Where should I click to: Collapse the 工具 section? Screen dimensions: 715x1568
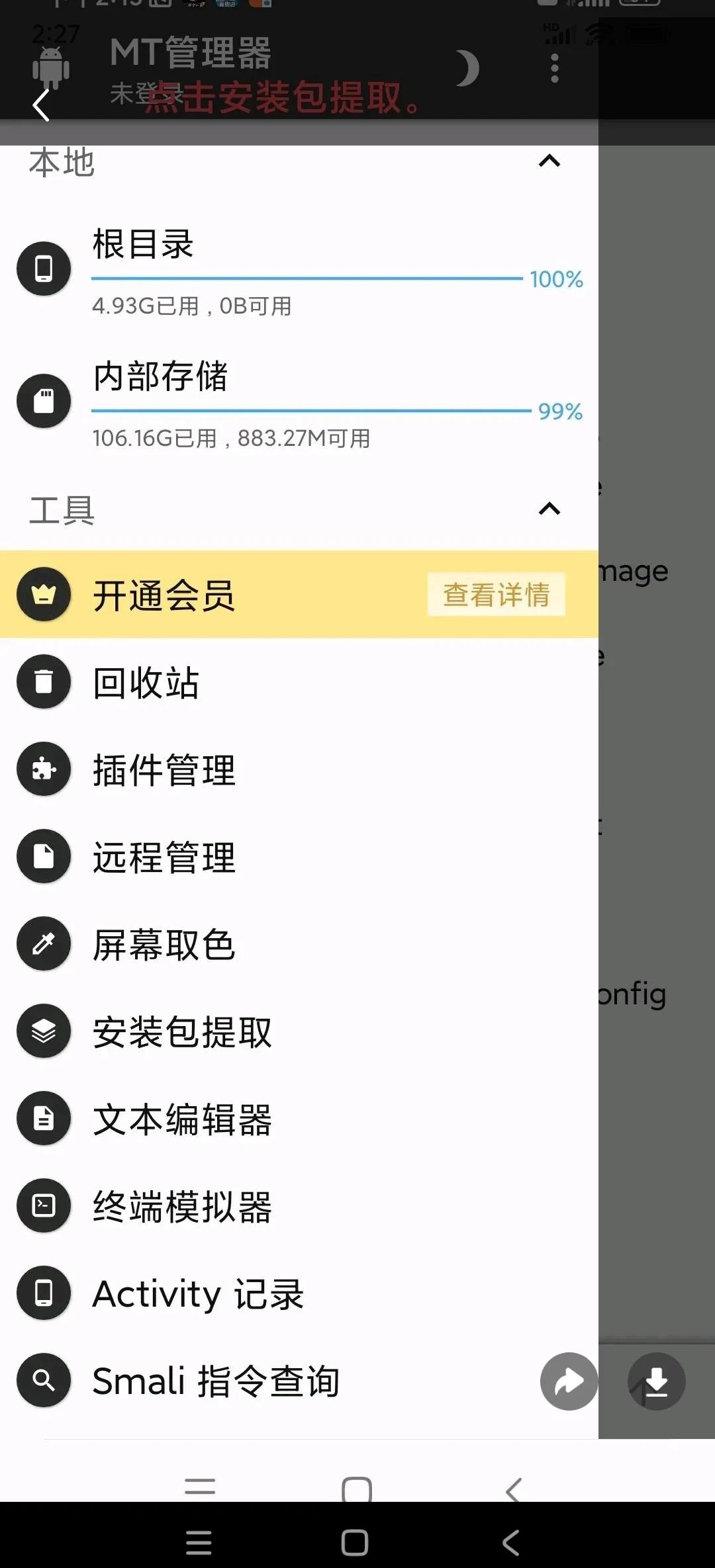(x=548, y=509)
